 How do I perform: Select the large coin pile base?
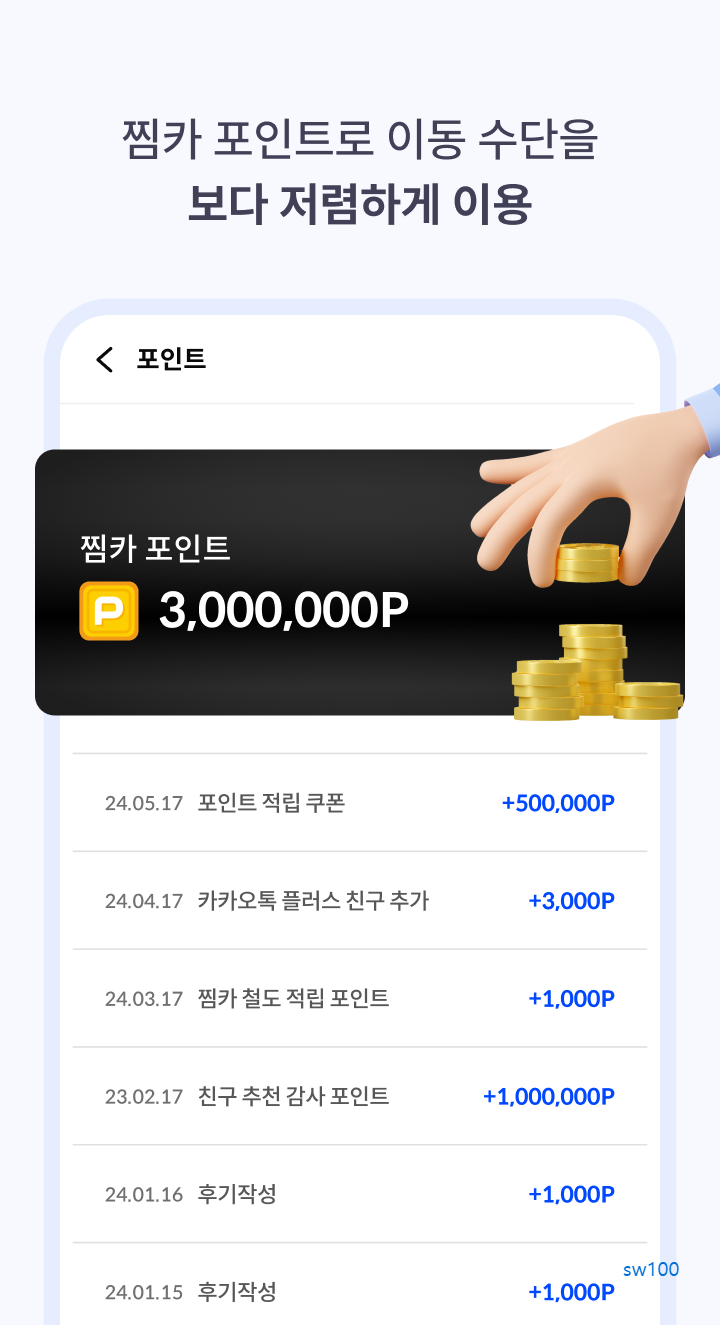(x=545, y=690)
